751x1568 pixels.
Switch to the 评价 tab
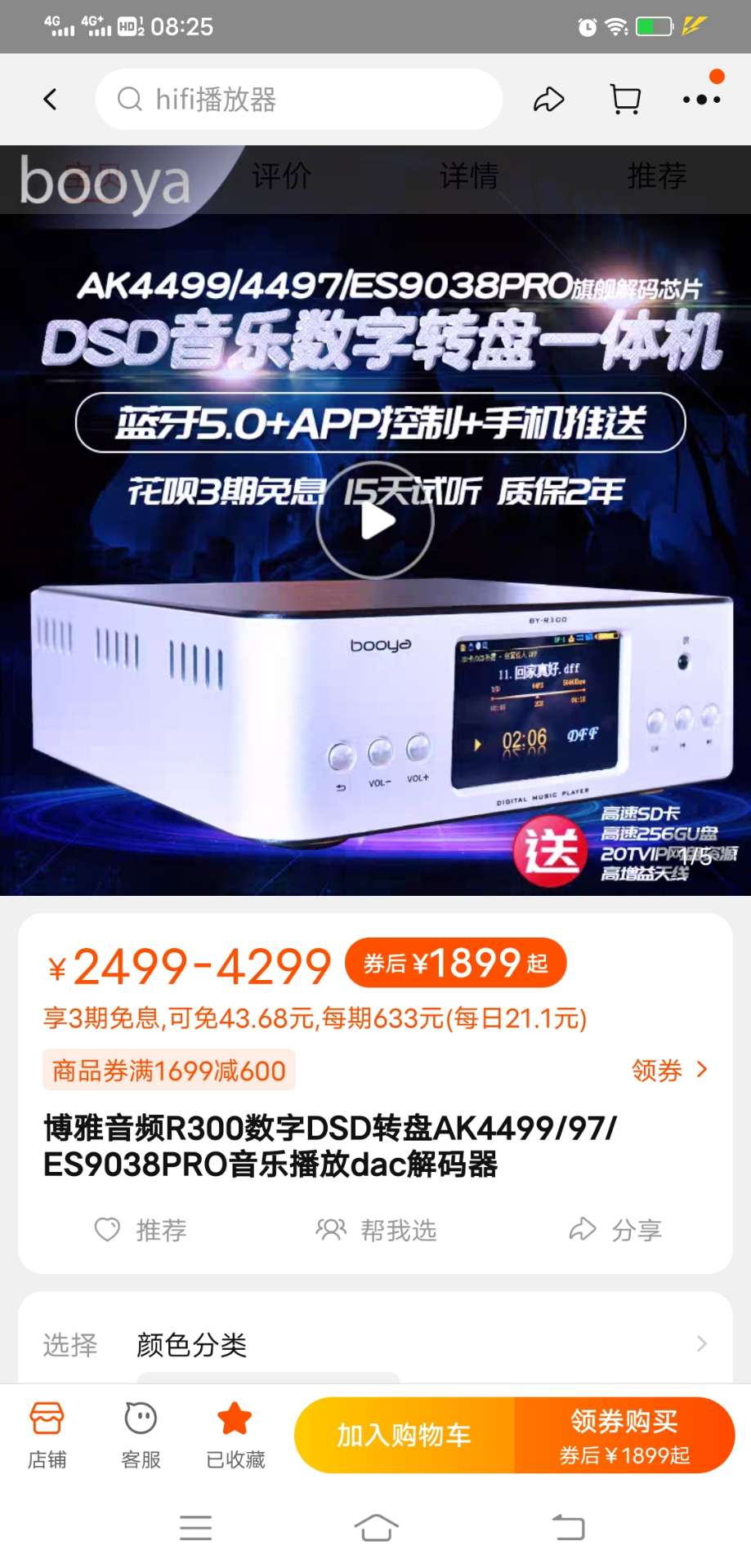(282, 176)
